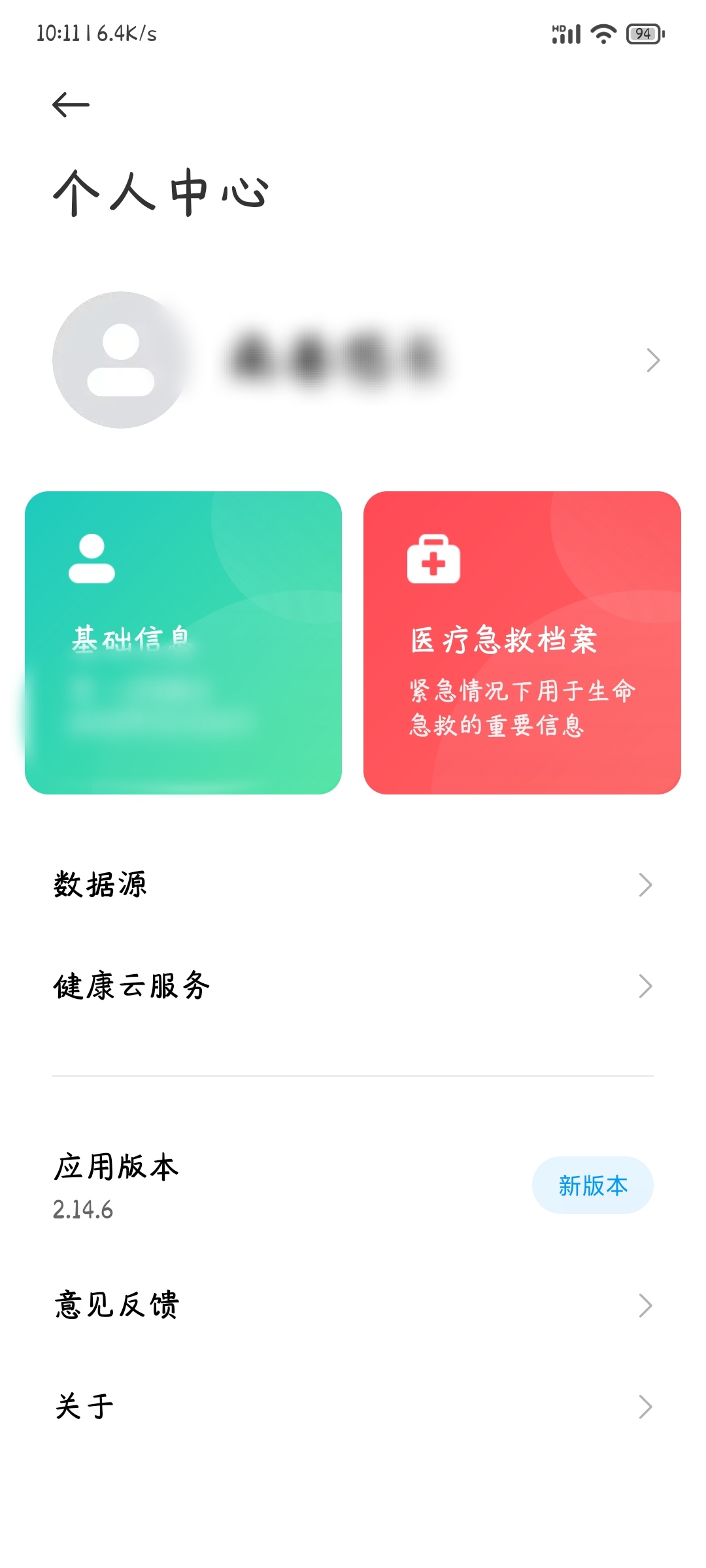Open the 医疗急救档案 card

[522, 643]
